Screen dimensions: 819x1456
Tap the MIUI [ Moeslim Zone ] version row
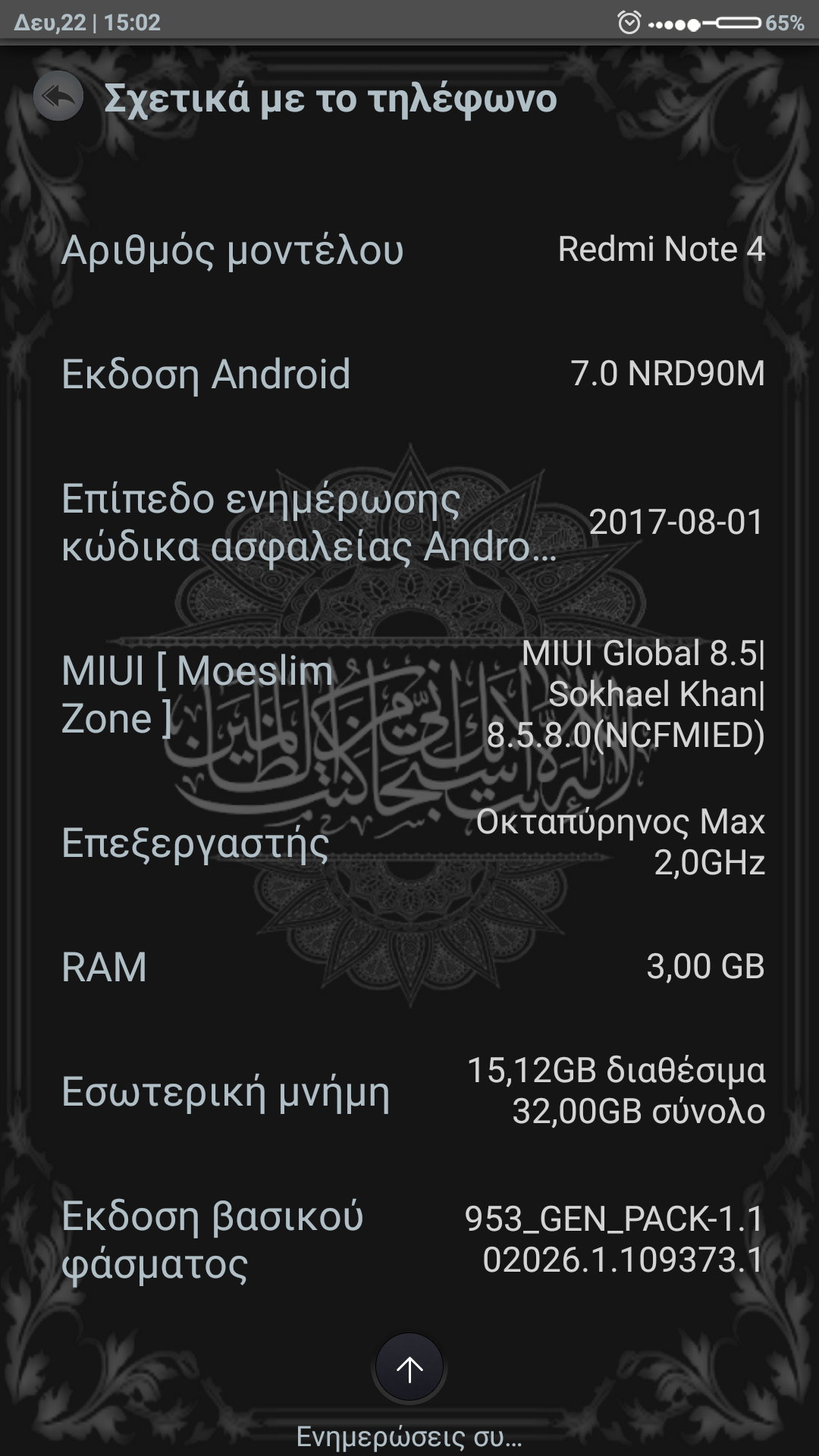tap(409, 695)
